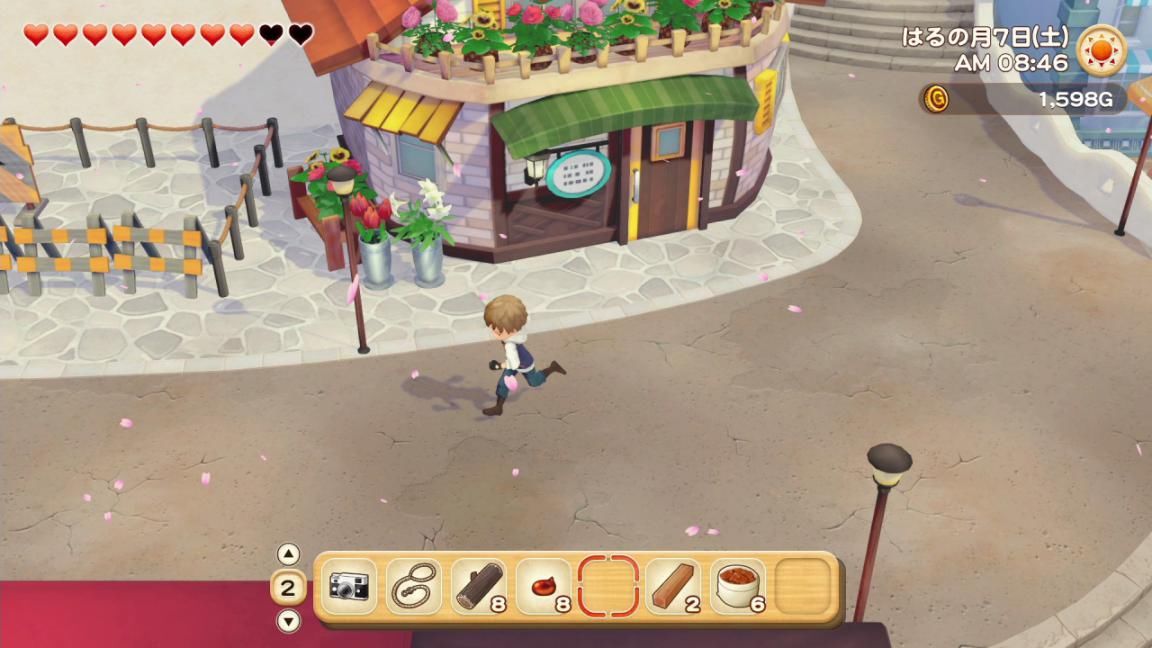Viewport: 1152px width, 648px height.
Task: Select the lumber stack of 2
Action: (x=673, y=586)
